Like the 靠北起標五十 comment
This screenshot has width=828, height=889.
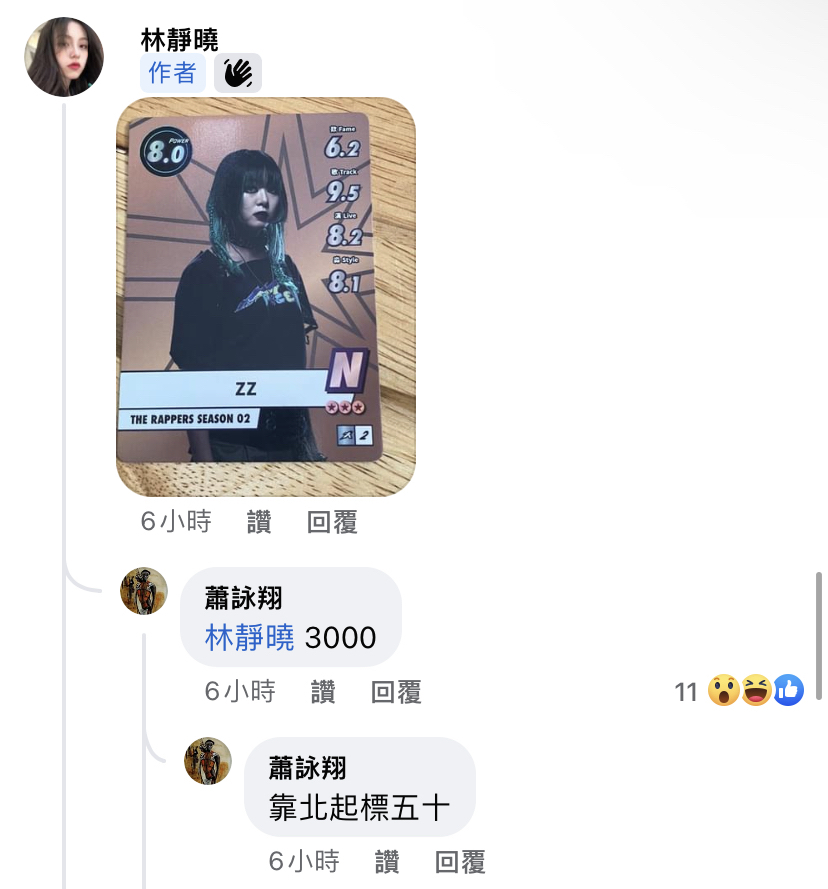coord(387,861)
